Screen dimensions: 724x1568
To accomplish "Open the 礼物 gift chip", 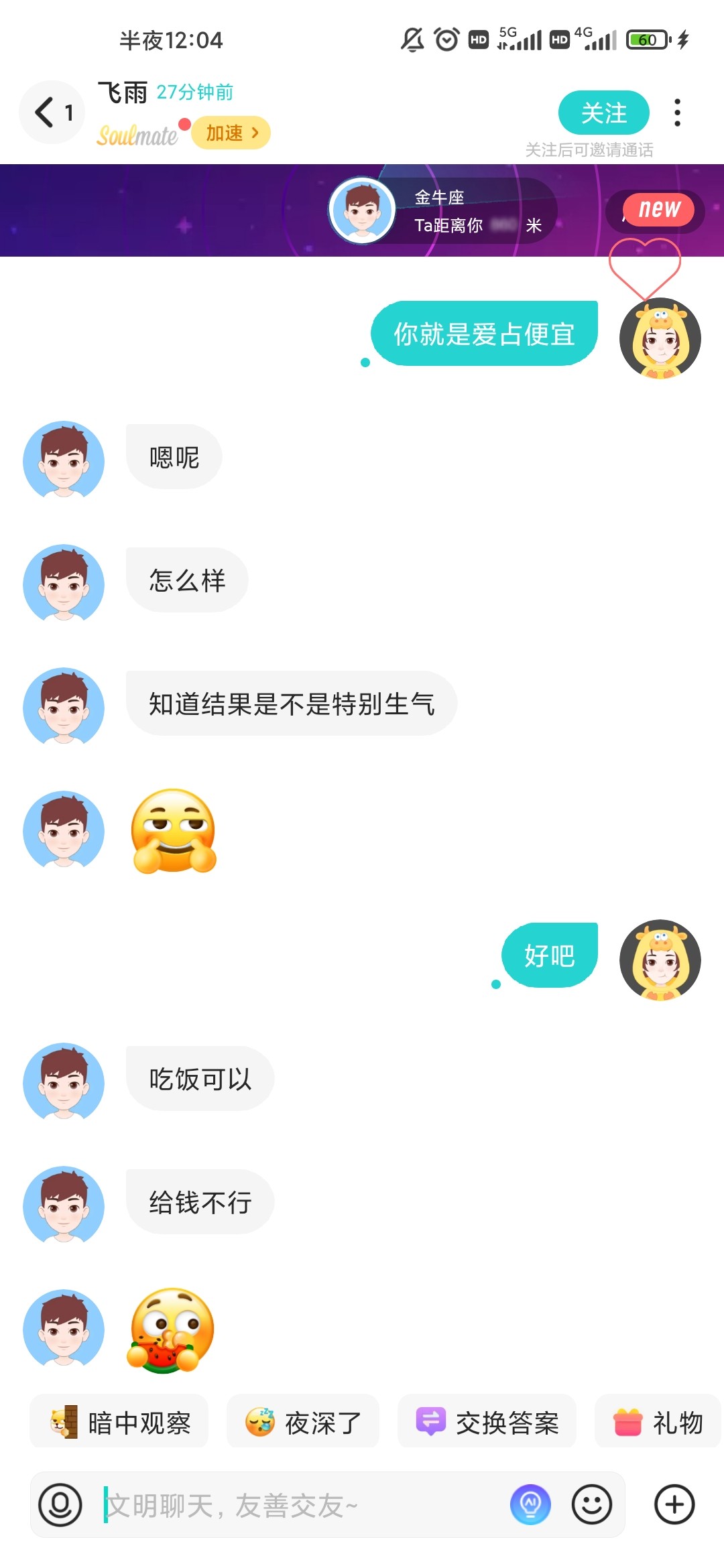I will pyautogui.click(x=658, y=1422).
